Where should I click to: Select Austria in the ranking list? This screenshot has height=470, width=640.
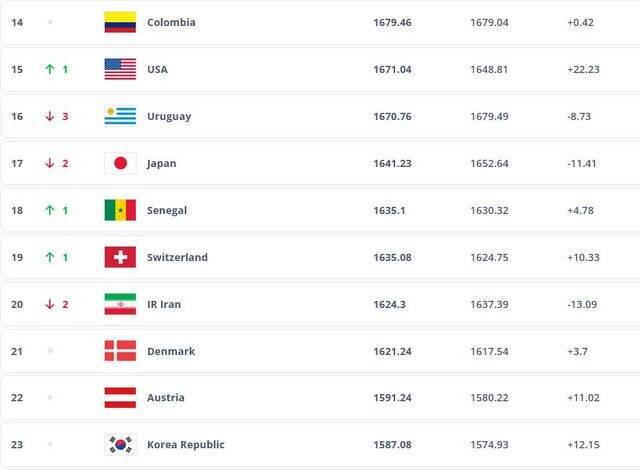[x=165, y=397]
